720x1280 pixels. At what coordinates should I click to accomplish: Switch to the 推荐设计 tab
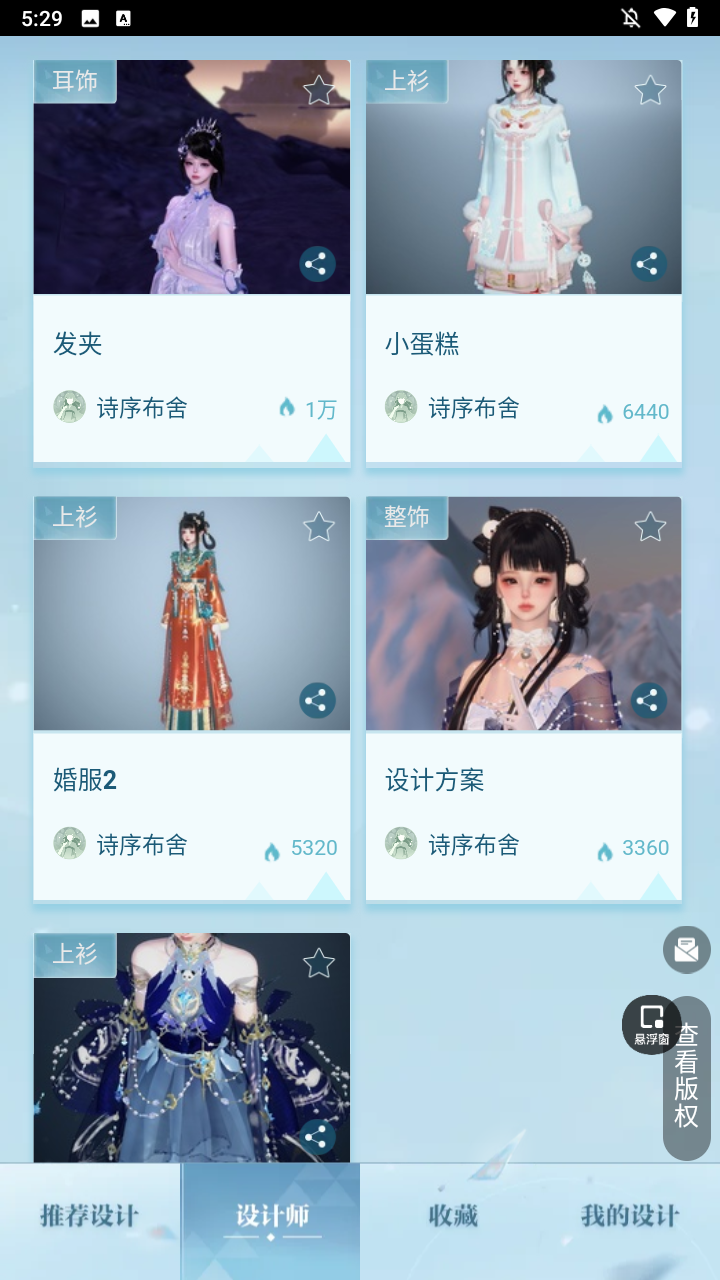90,1217
